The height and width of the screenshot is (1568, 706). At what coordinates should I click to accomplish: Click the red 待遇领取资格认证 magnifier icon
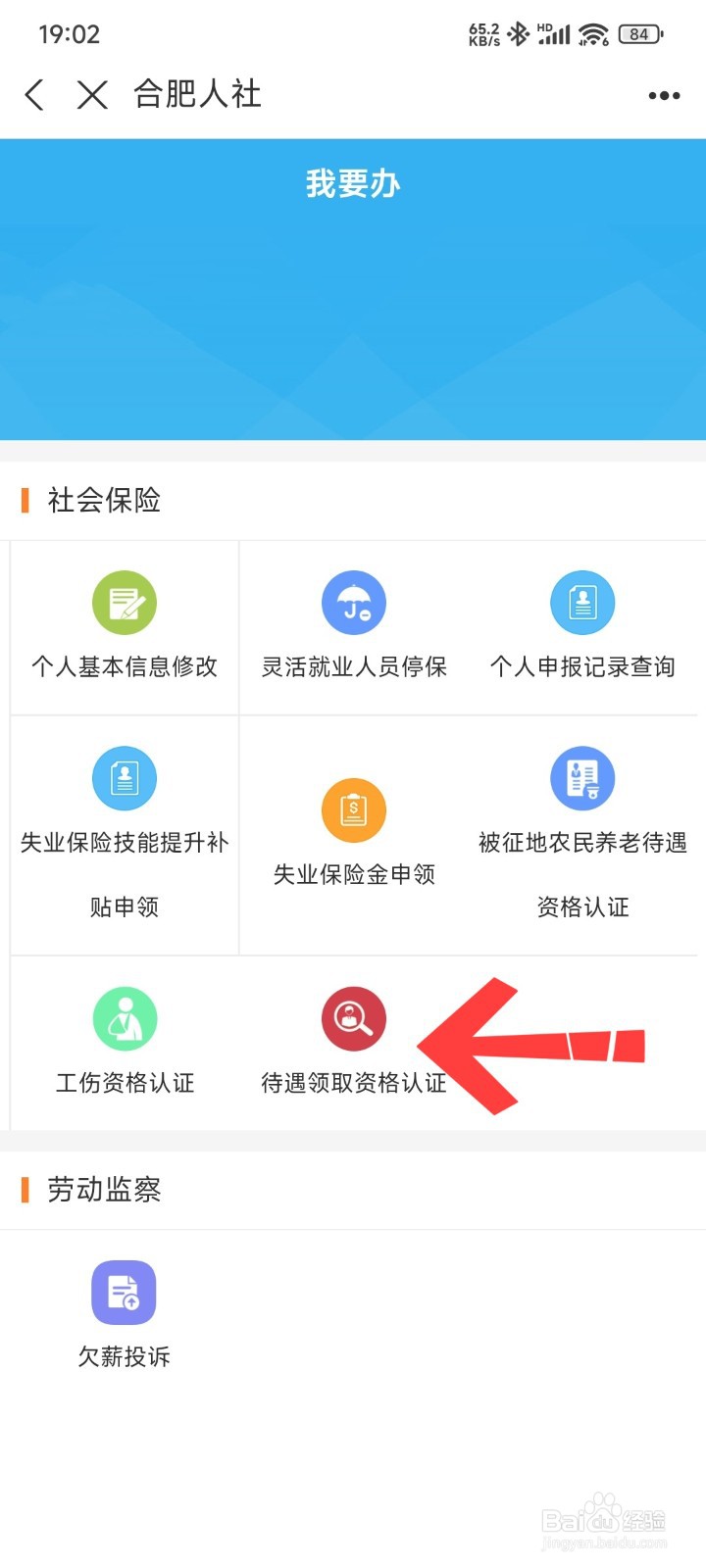pyautogui.click(x=353, y=1018)
